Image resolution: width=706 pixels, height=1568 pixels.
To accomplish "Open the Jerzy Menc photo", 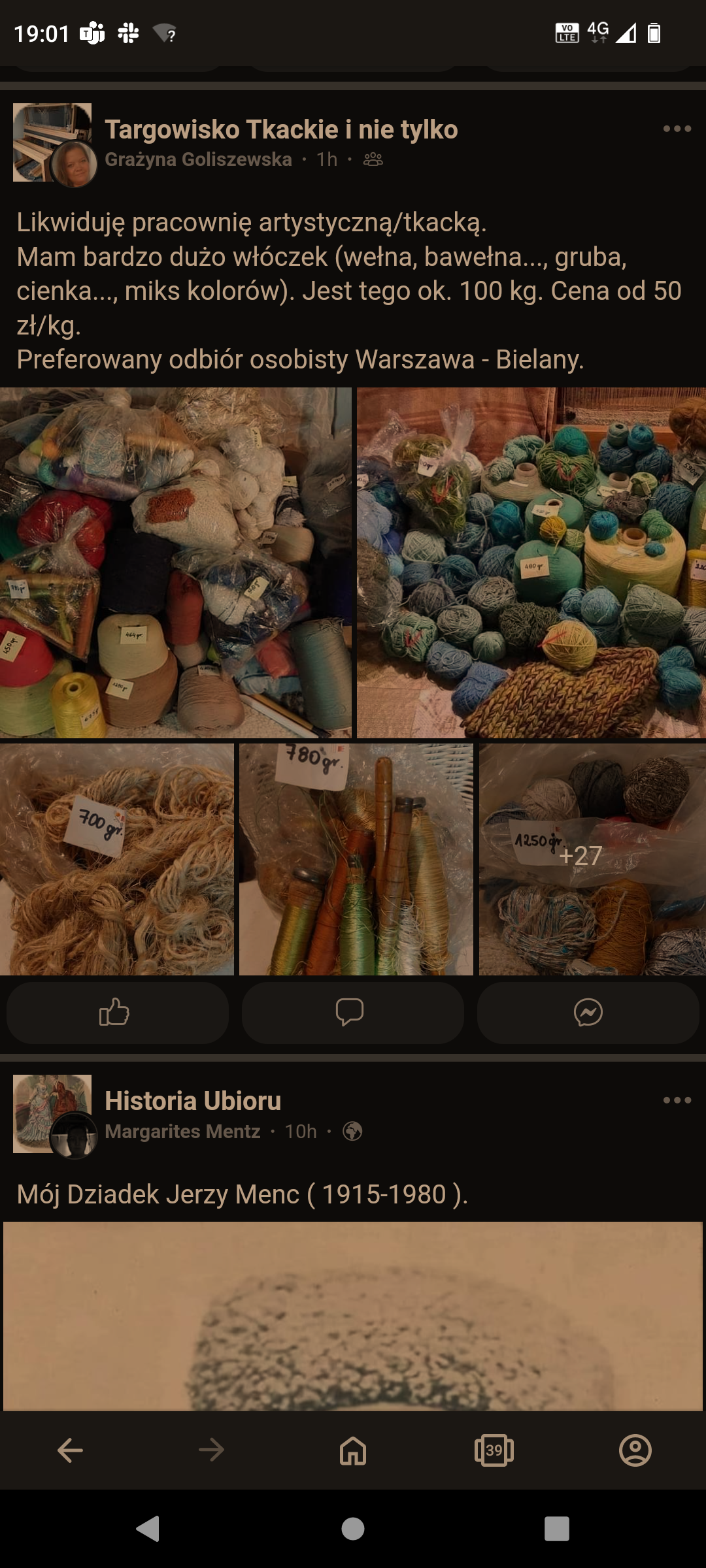I will click(353, 1316).
